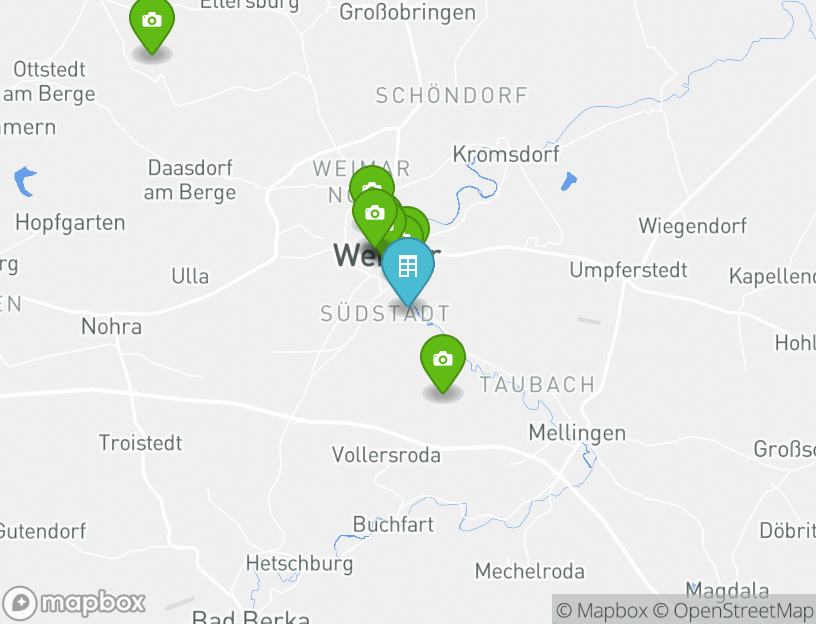
Task: Tap the blue building marker above Südstadt
Action: [408, 267]
